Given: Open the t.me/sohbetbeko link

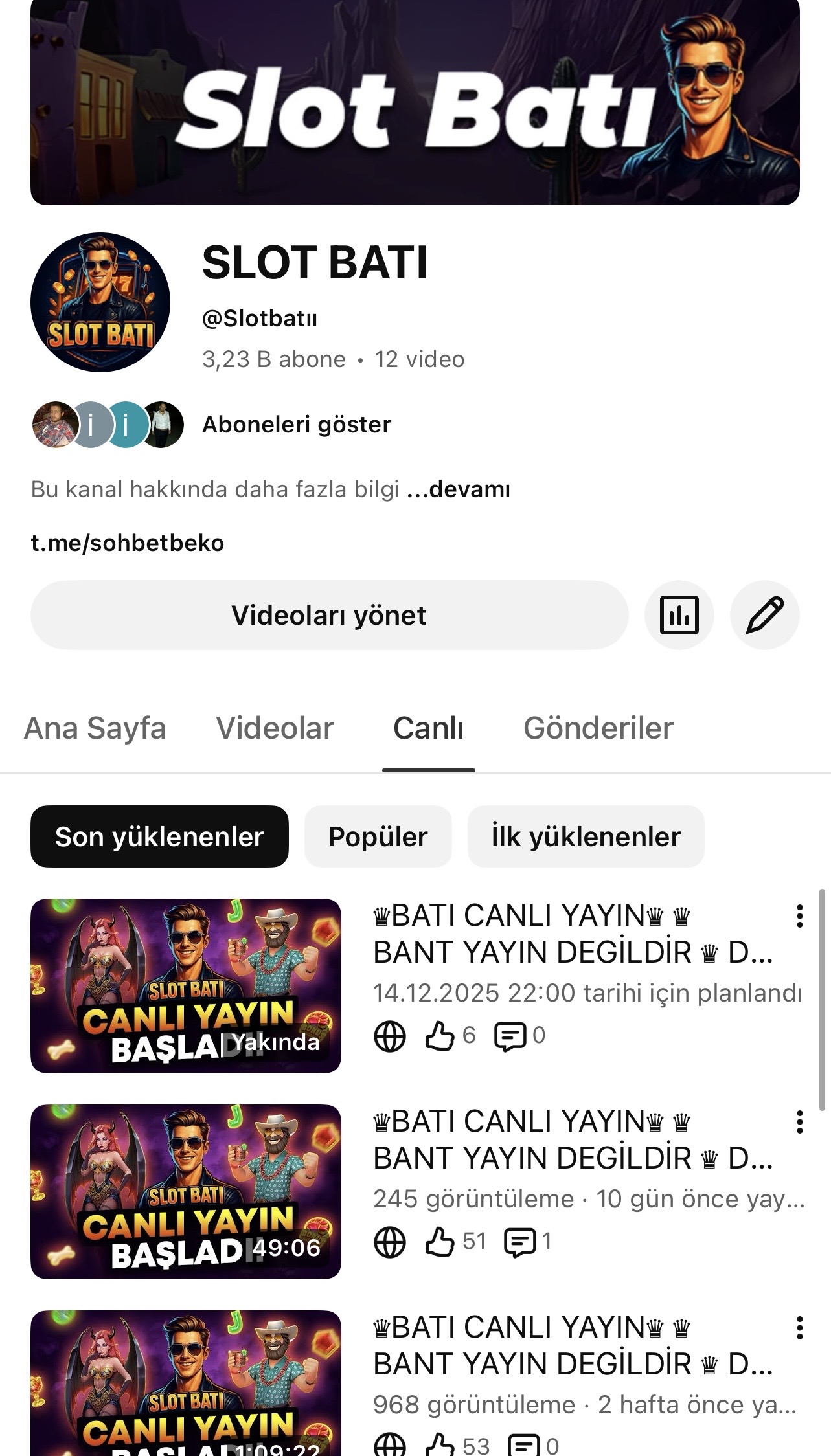Looking at the screenshot, I should (x=128, y=543).
